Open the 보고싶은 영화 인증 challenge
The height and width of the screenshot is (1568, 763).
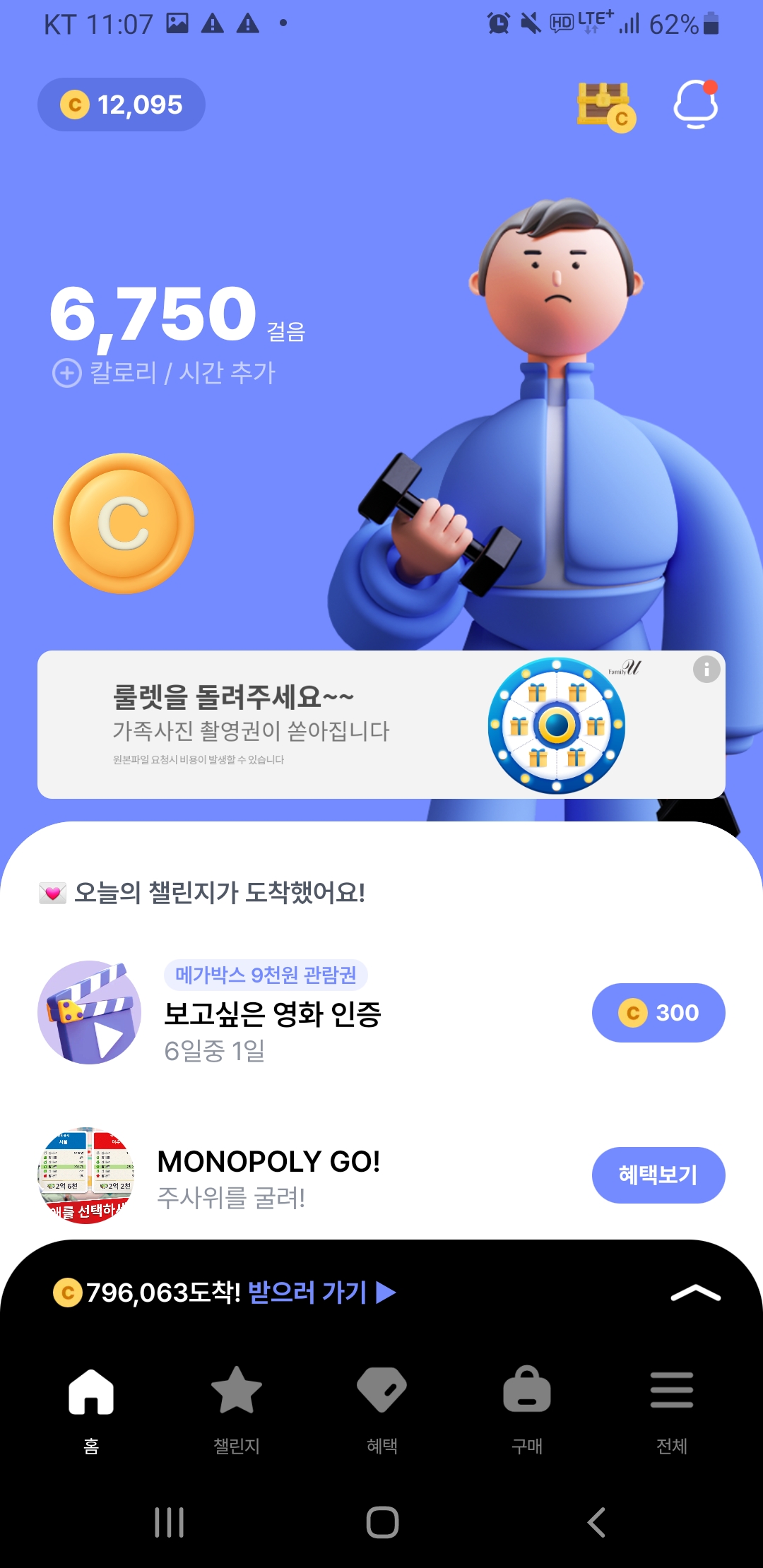coord(272,1014)
